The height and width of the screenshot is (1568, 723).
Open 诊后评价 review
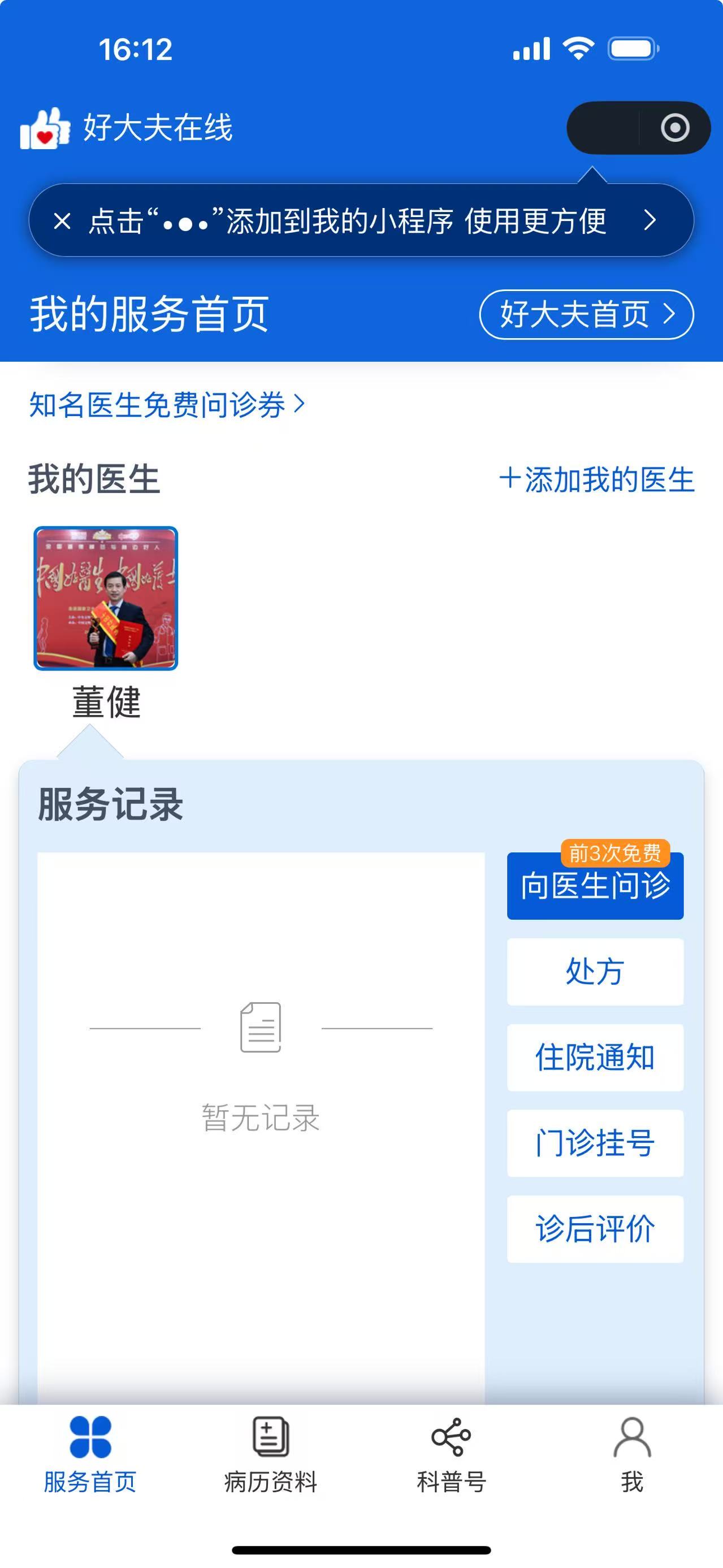pos(595,1229)
